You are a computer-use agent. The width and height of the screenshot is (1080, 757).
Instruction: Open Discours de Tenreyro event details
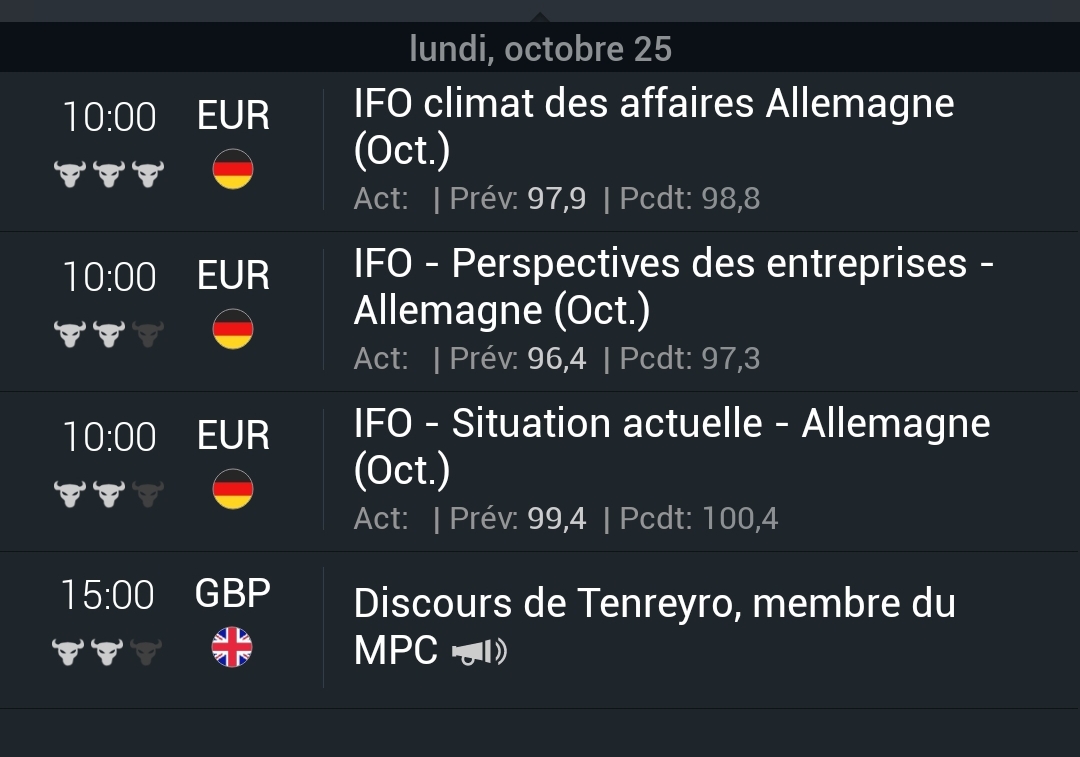[654, 626]
